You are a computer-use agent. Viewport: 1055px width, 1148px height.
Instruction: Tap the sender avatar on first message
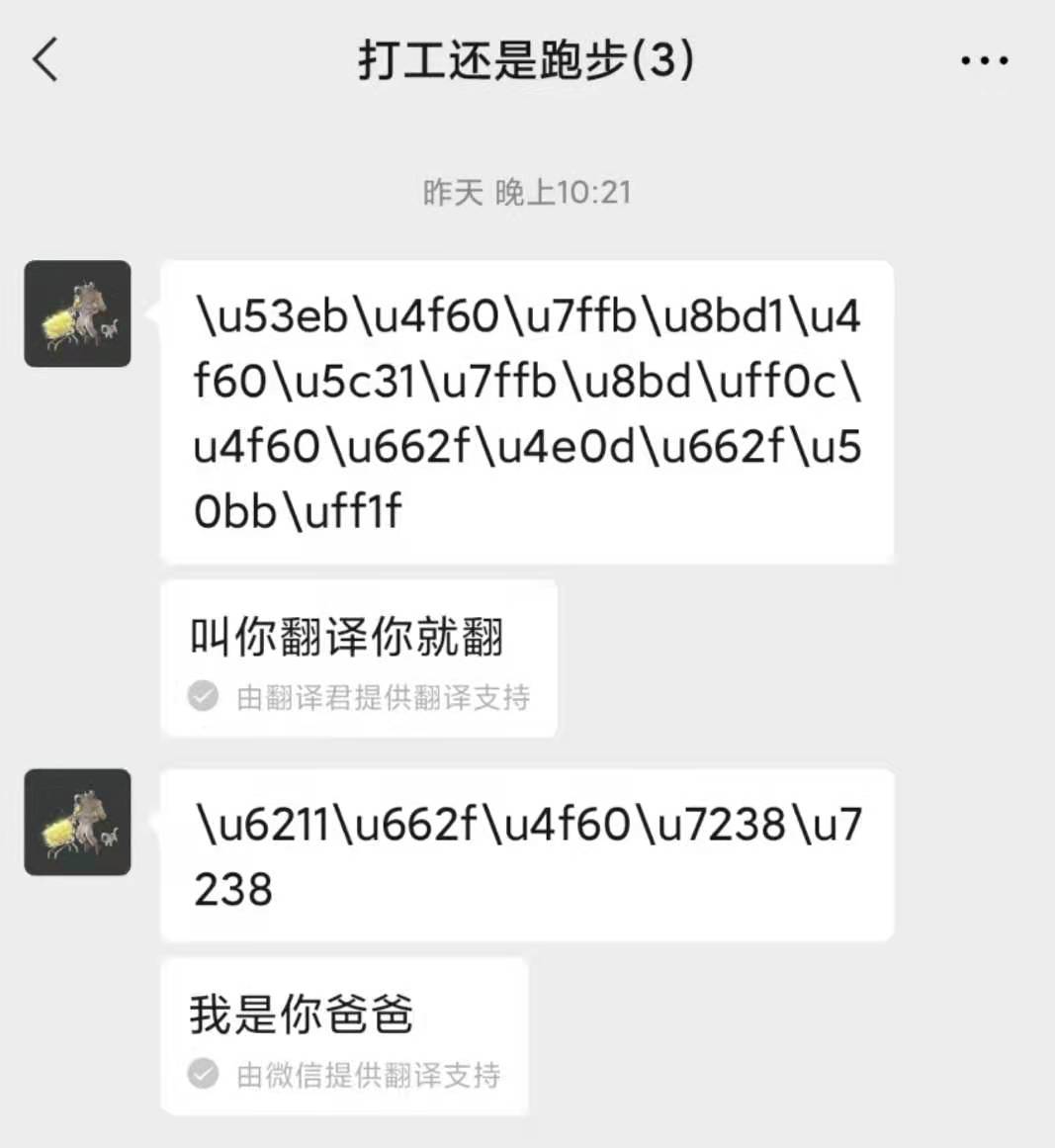(77, 313)
